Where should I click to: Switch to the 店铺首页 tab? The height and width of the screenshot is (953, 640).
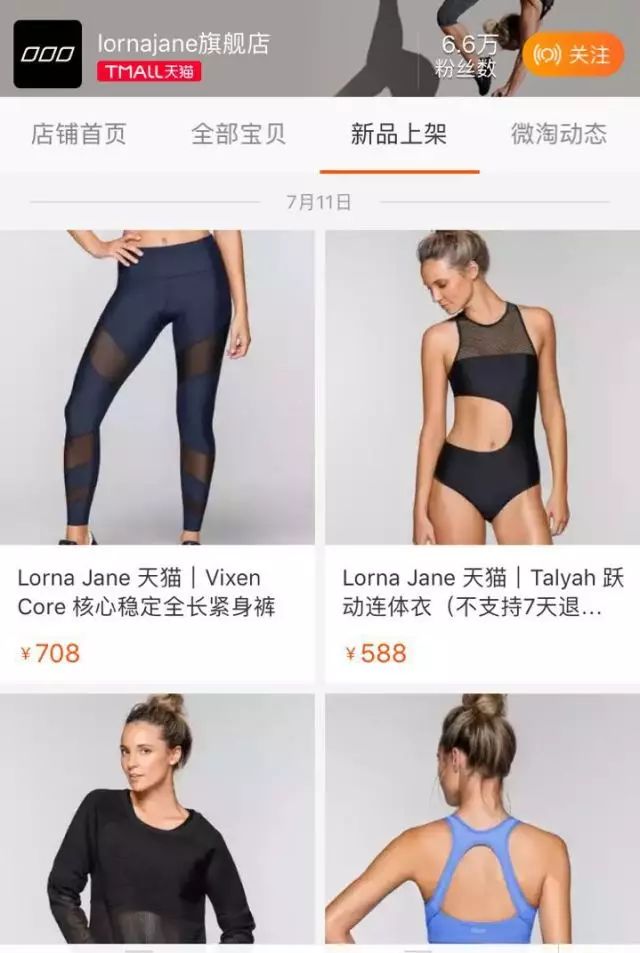79,135
